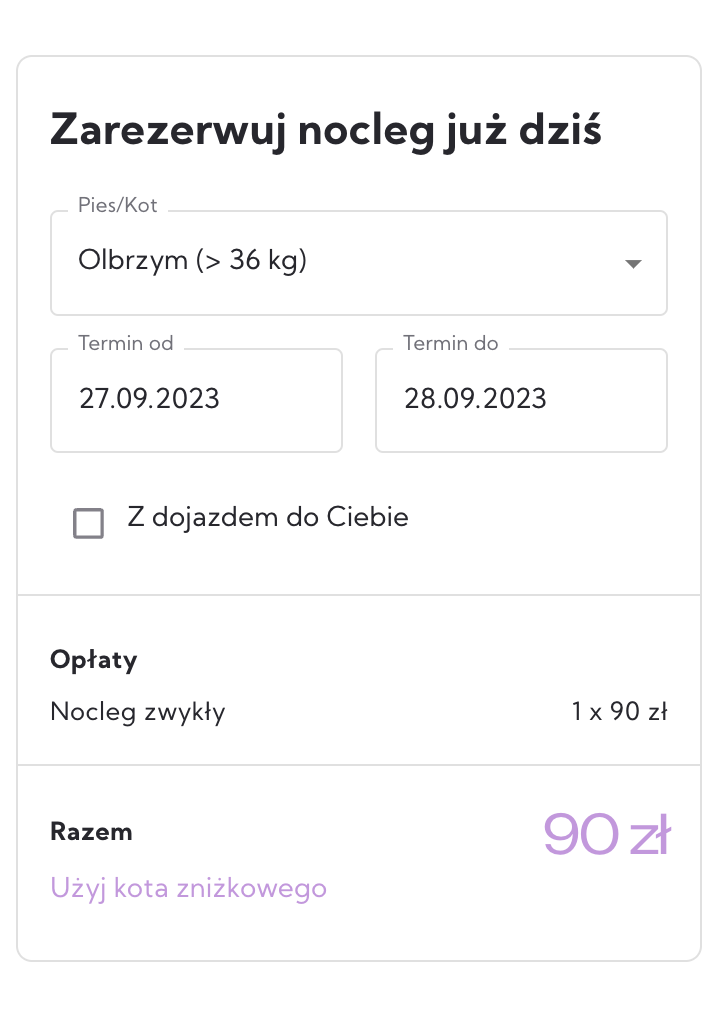
Task: Check the Z dojazdem do Ciebie box
Action: 89,523
